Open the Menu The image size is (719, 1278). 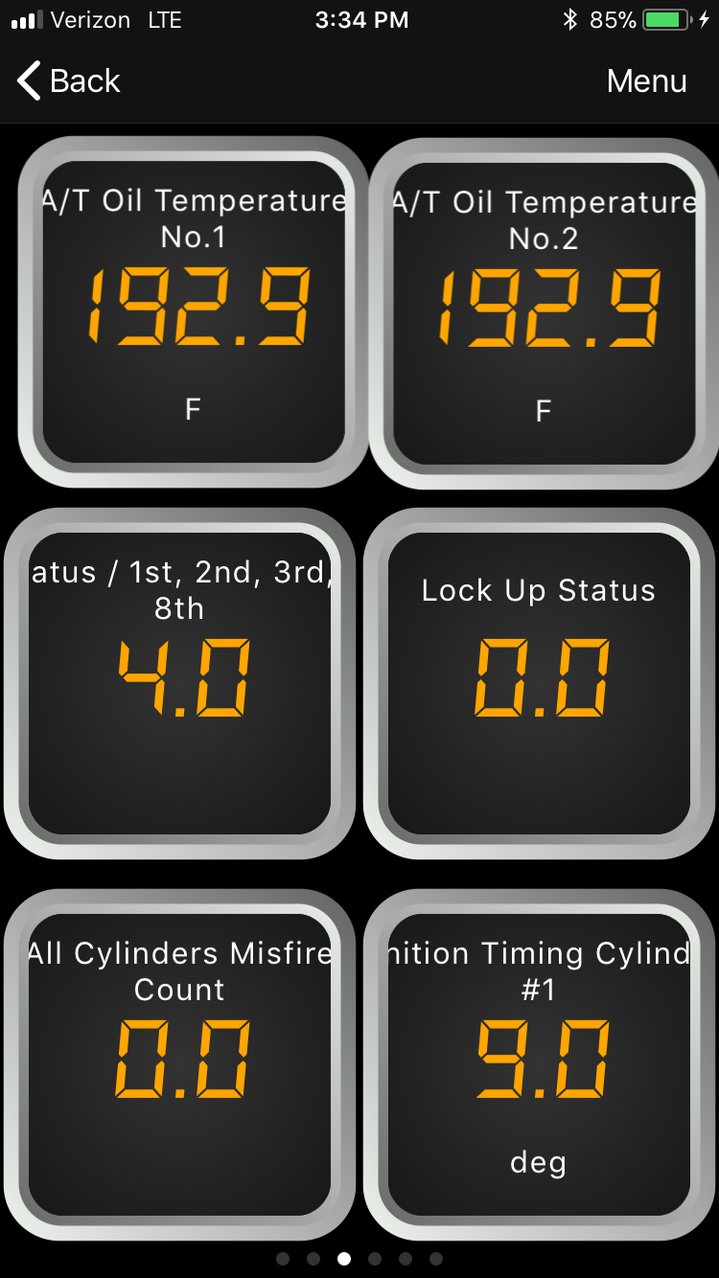coord(646,81)
